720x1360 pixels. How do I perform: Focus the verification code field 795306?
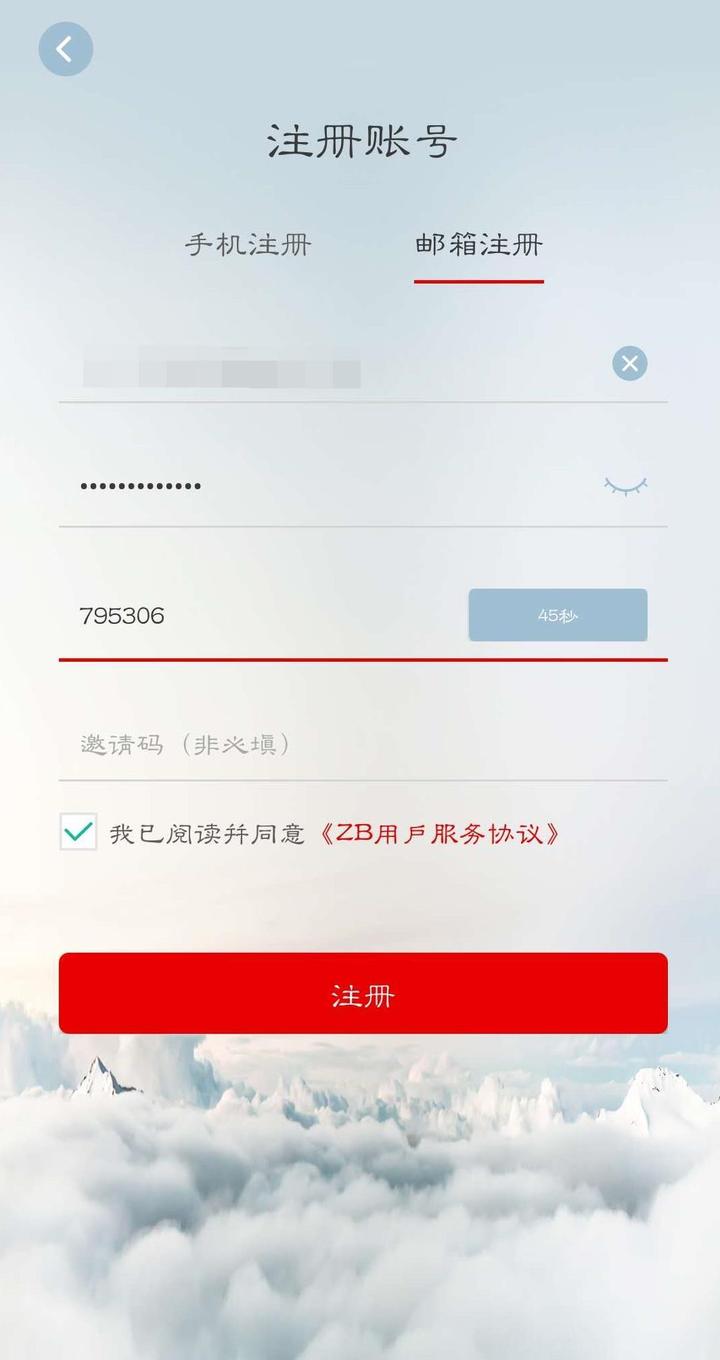(x=260, y=616)
